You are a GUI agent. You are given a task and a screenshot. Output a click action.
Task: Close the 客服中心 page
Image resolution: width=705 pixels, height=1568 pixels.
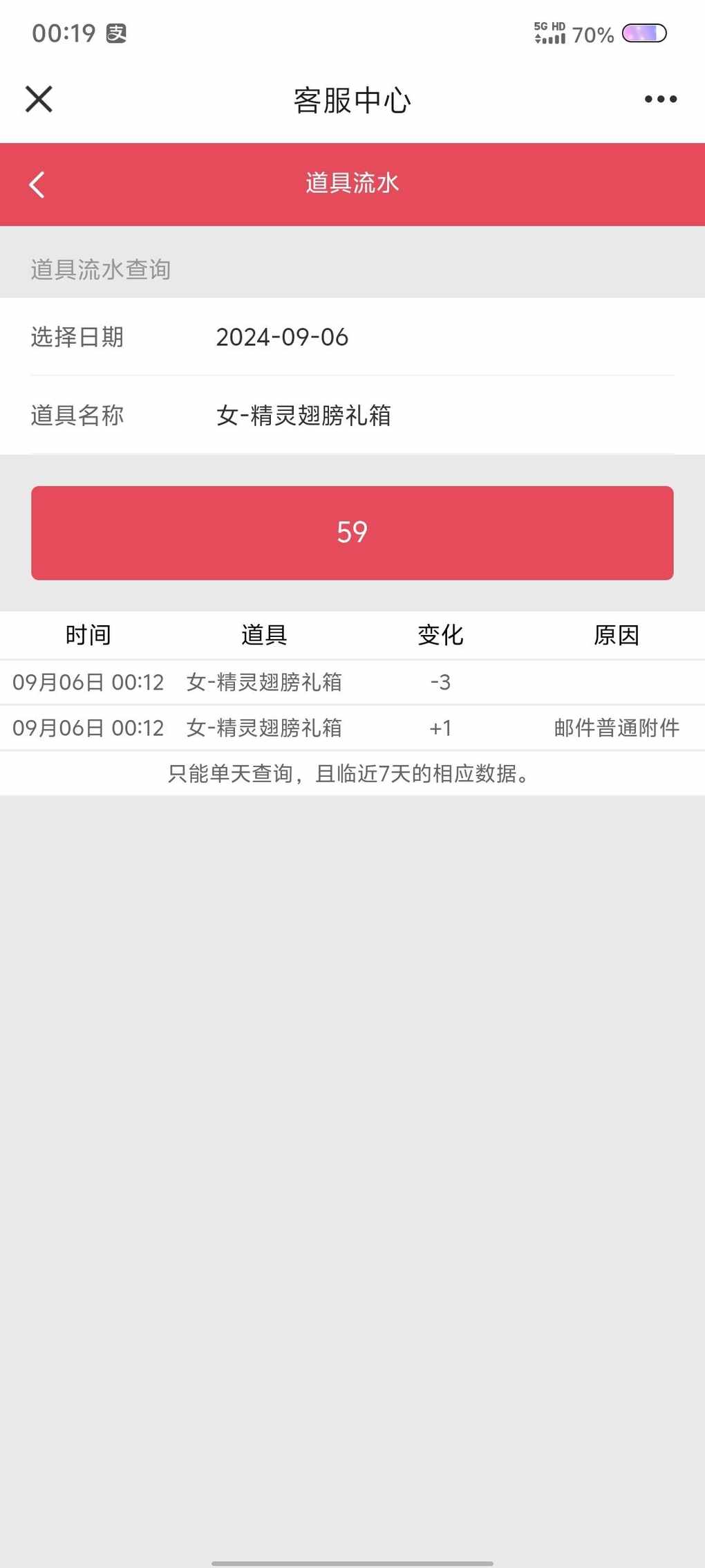39,99
